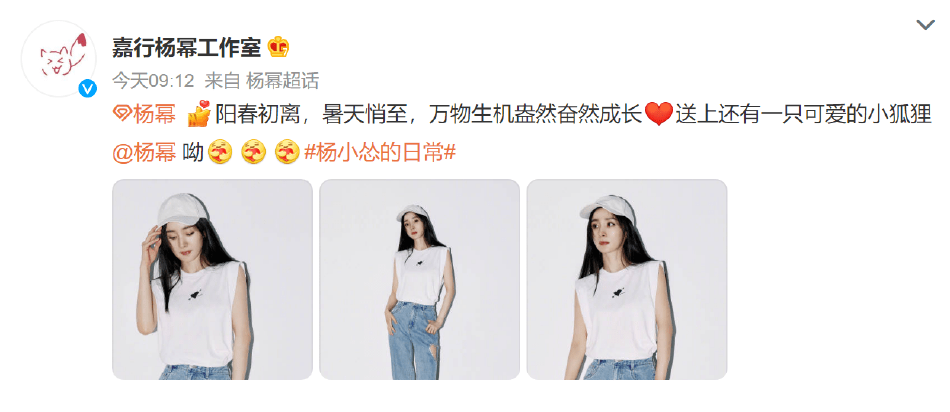Open the #杨小怂的日常# hashtag
Viewport: 950px width, 412px height.
pyautogui.click(x=380, y=152)
